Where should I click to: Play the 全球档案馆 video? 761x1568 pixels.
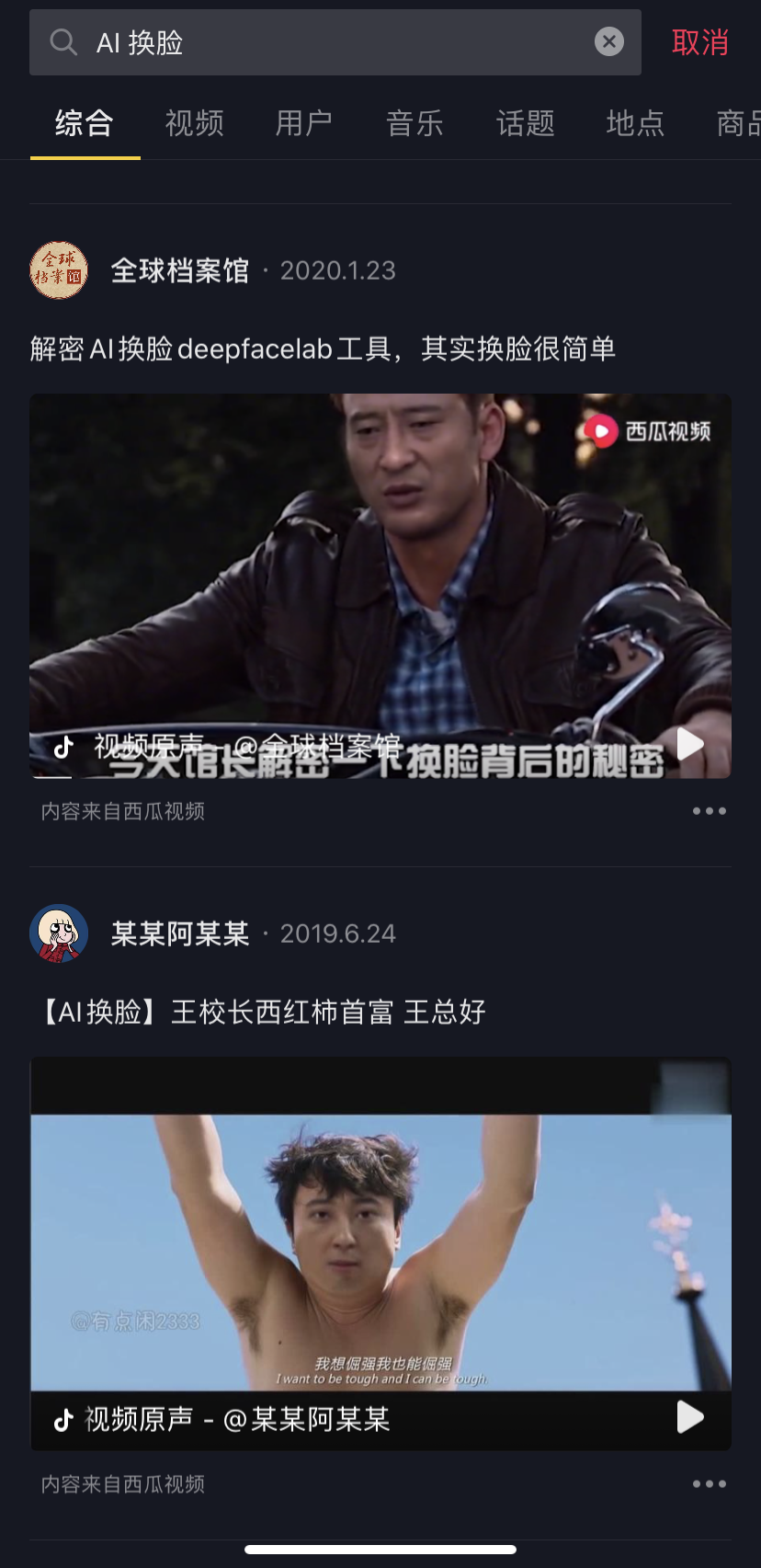(x=690, y=743)
